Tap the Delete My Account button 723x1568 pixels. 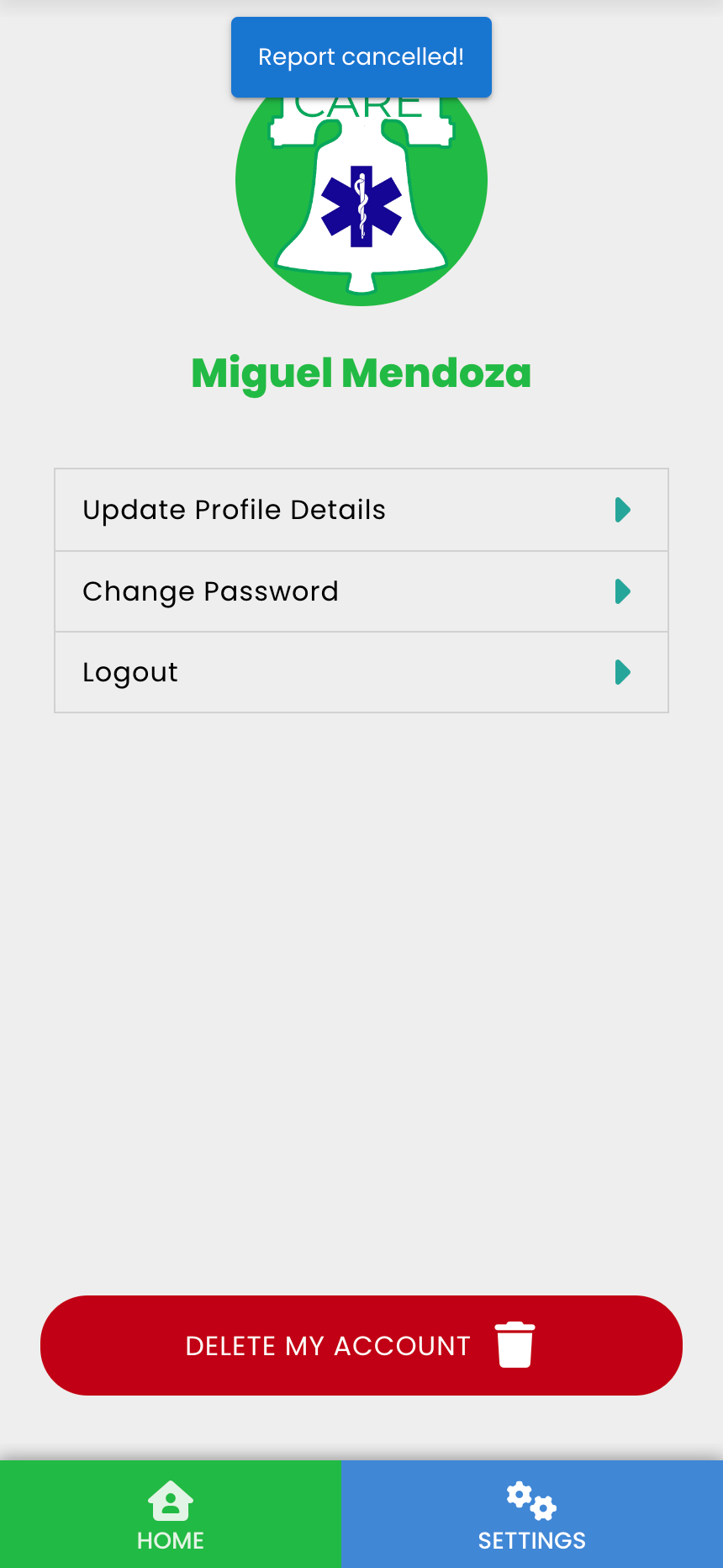(x=361, y=1345)
